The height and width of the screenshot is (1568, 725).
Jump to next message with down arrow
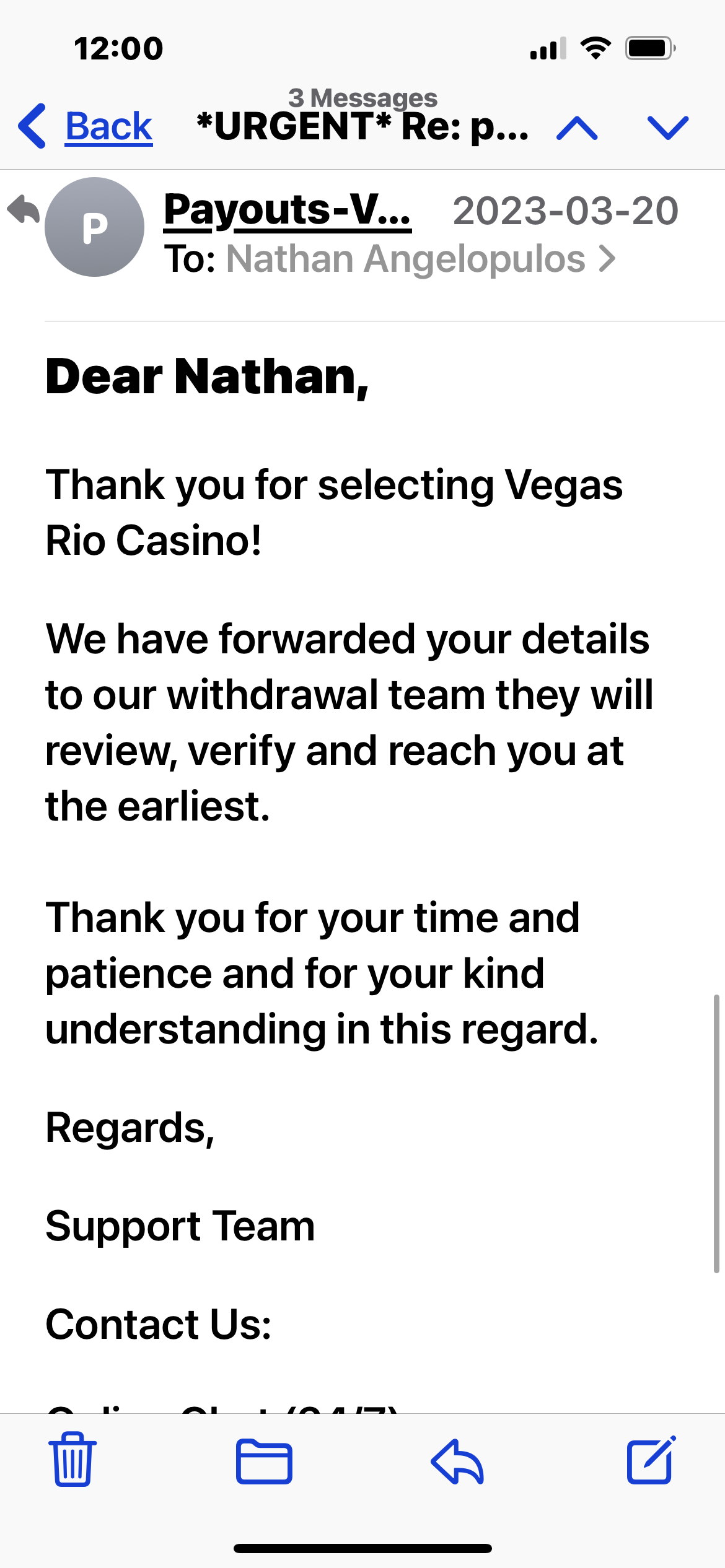point(667,128)
